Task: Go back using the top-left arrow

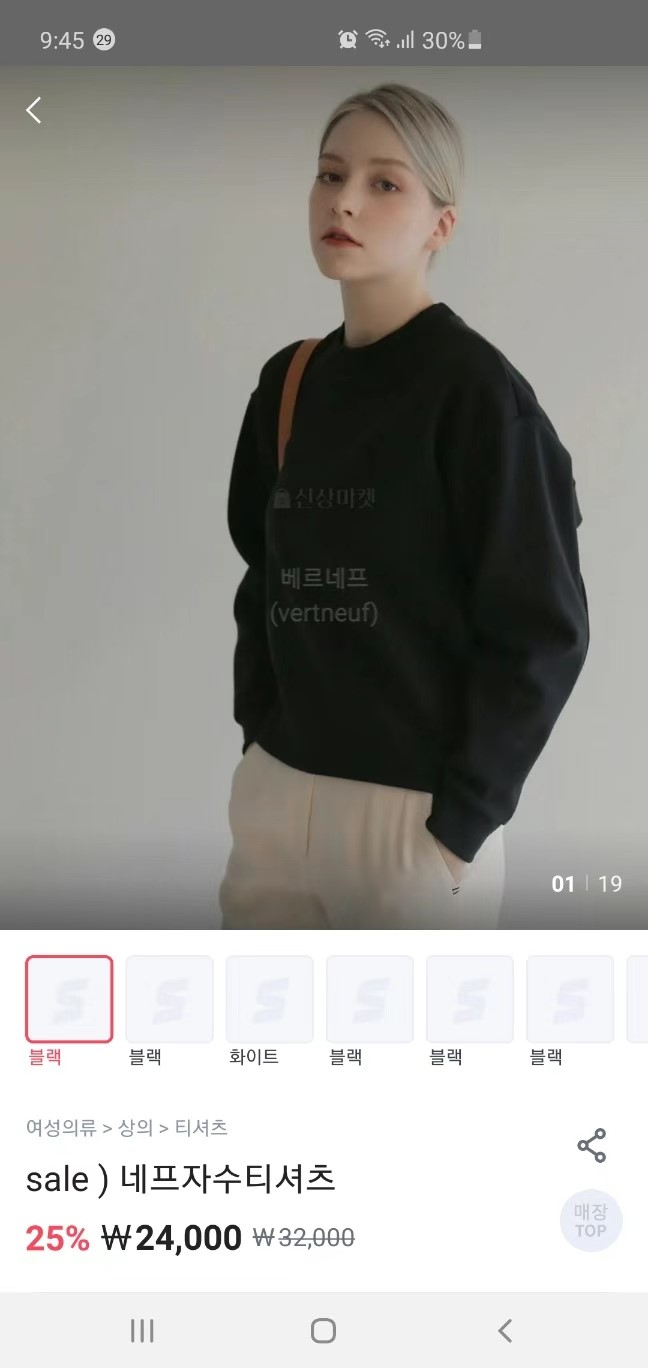Action: [x=34, y=109]
